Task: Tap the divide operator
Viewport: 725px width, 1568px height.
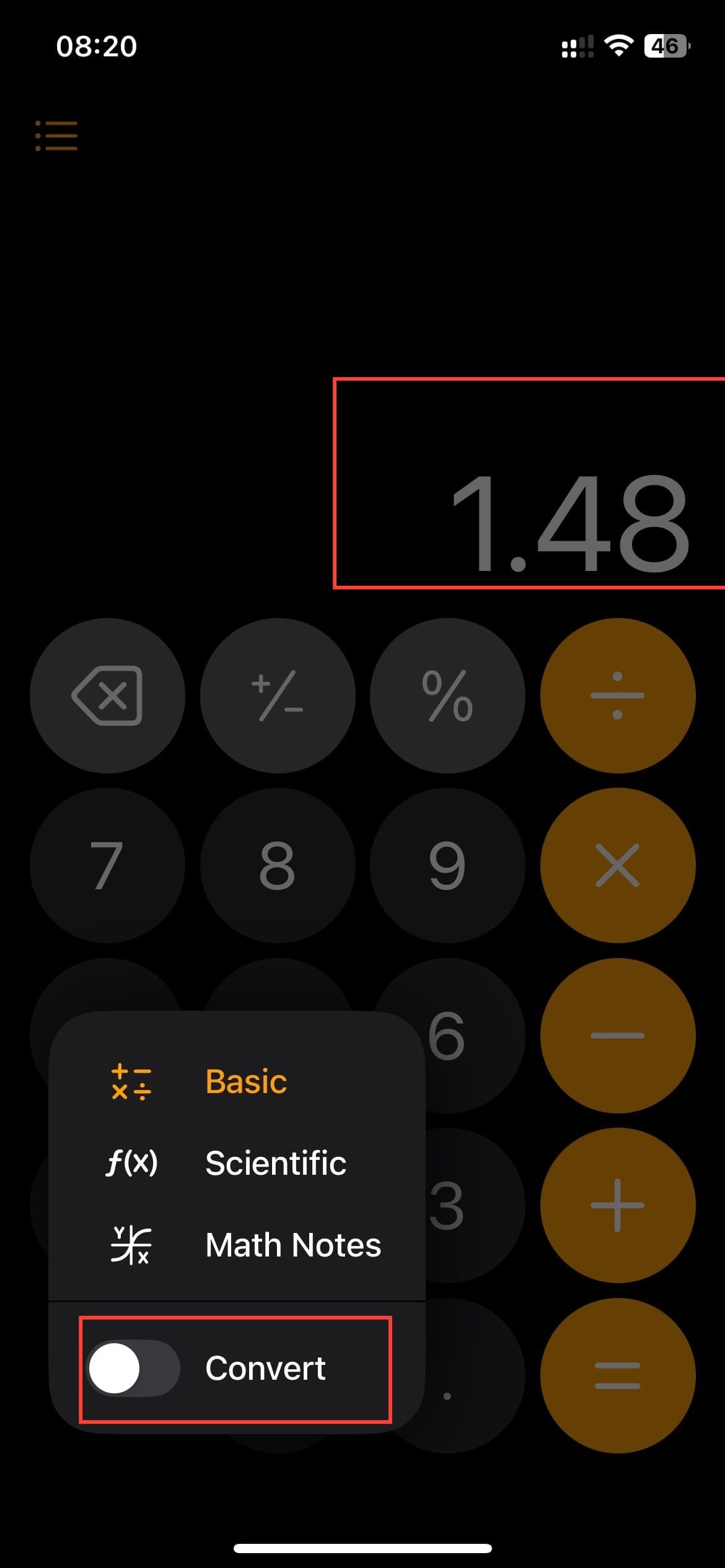Action: pos(617,695)
